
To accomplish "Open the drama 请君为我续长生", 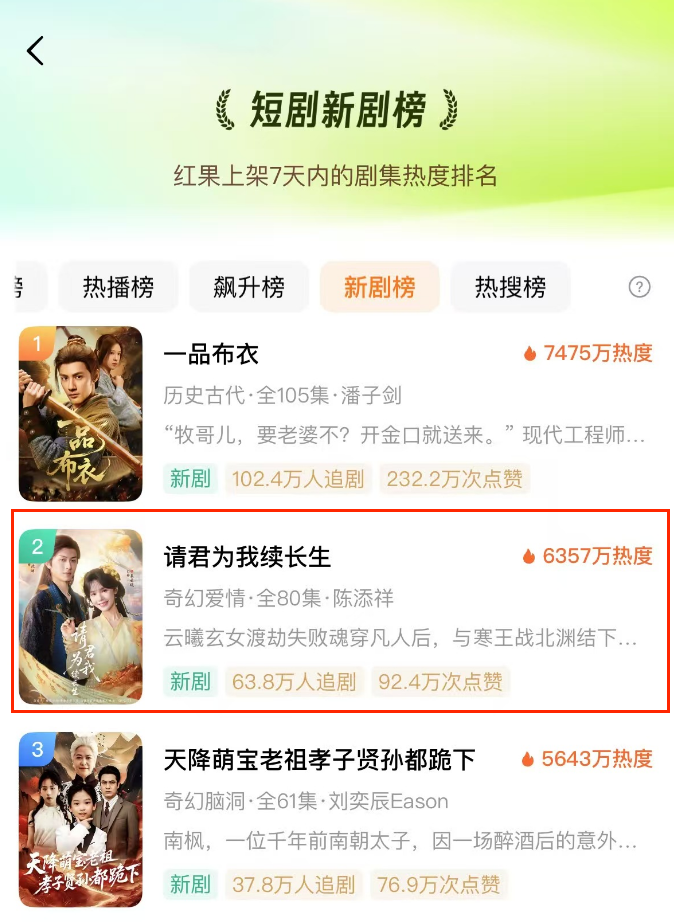I will [x=247, y=556].
